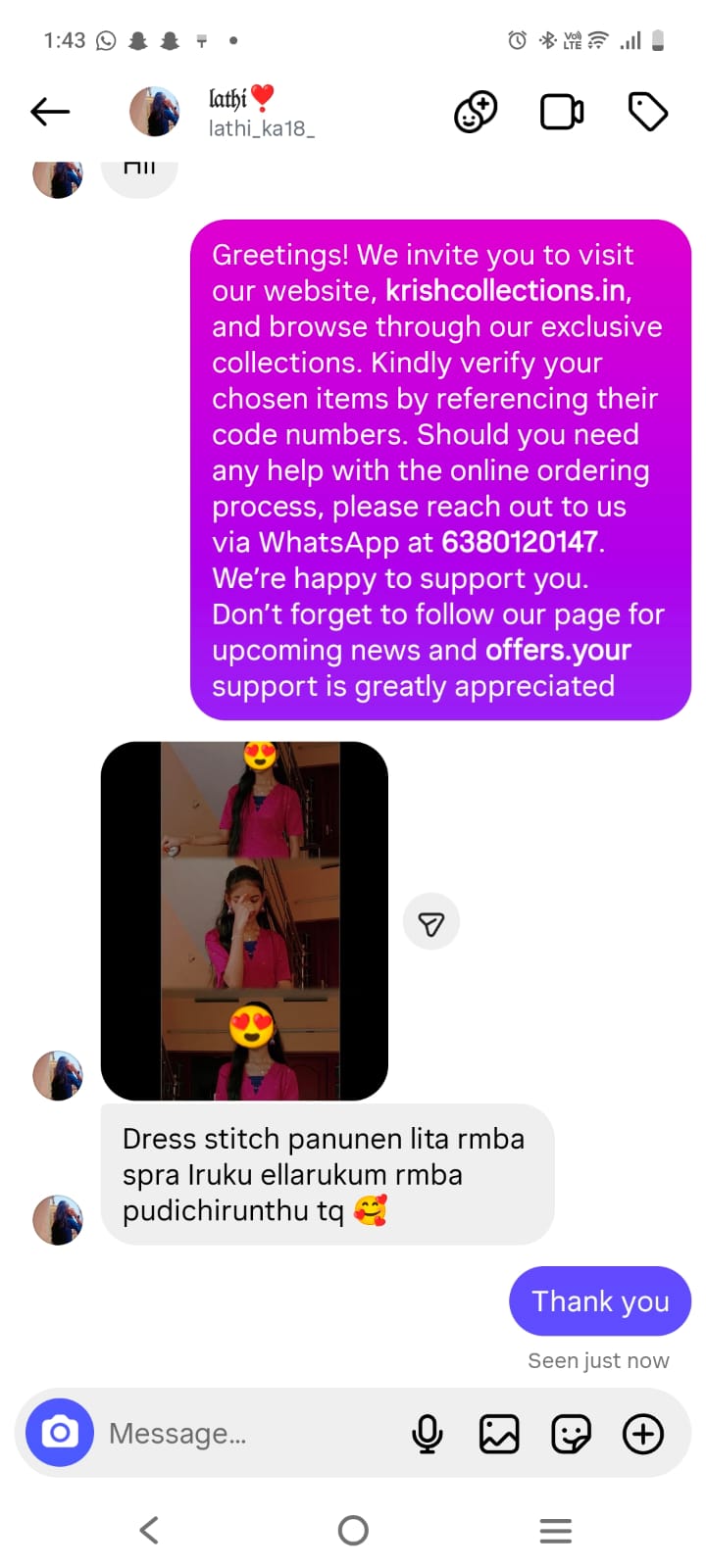Viewport: 706px width, 1568px height.
Task: Tap the system home button
Action: point(353,1530)
